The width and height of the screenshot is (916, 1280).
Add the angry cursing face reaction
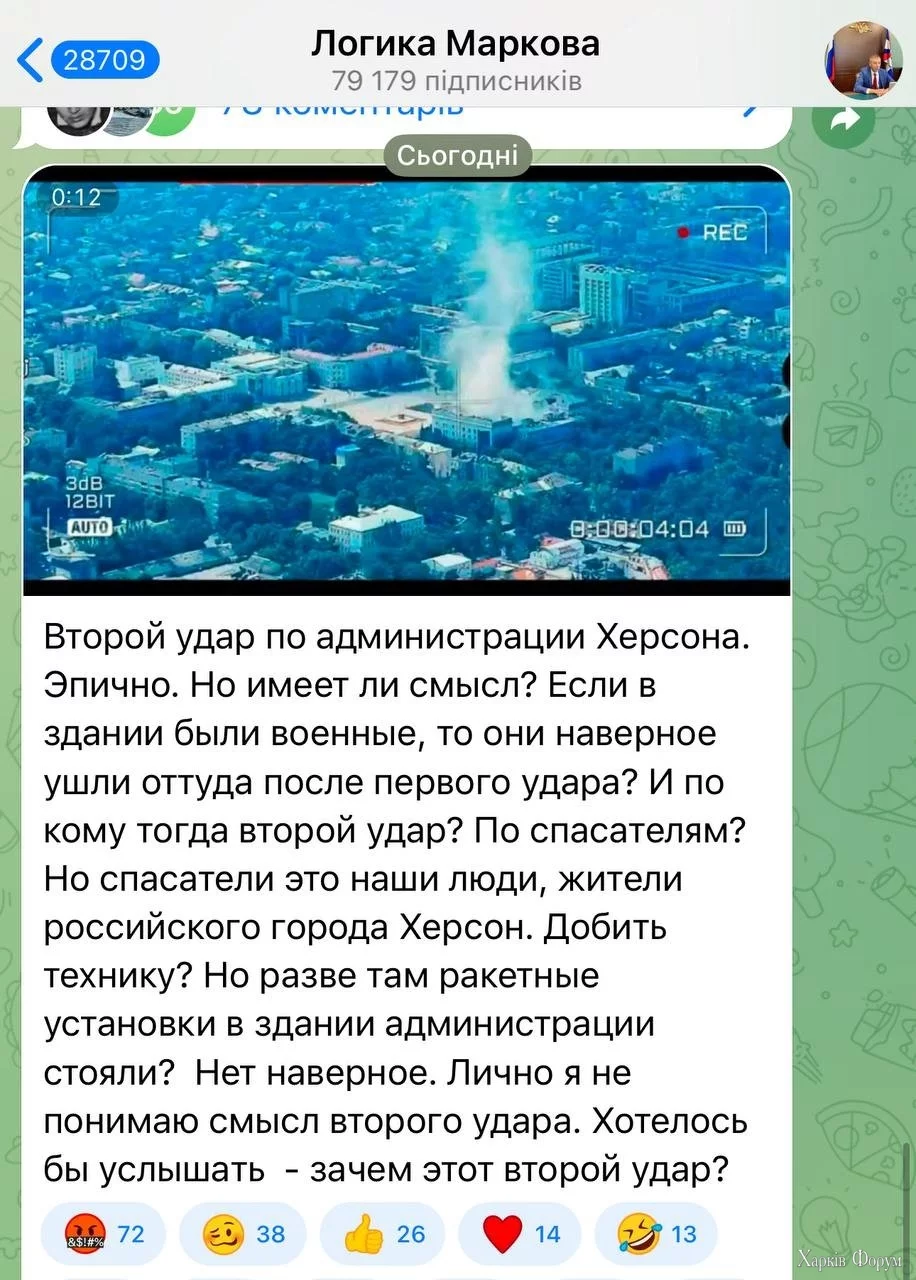click(x=105, y=1235)
